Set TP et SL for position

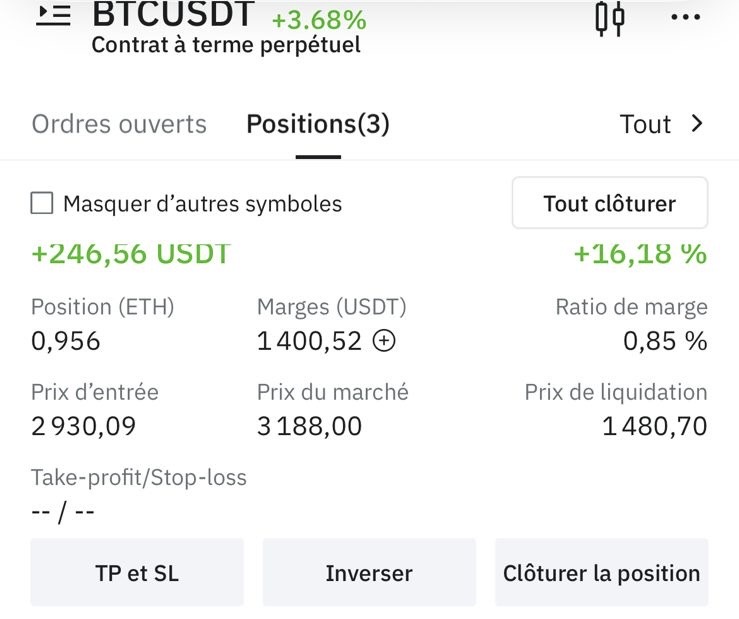(x=137, y=573)
